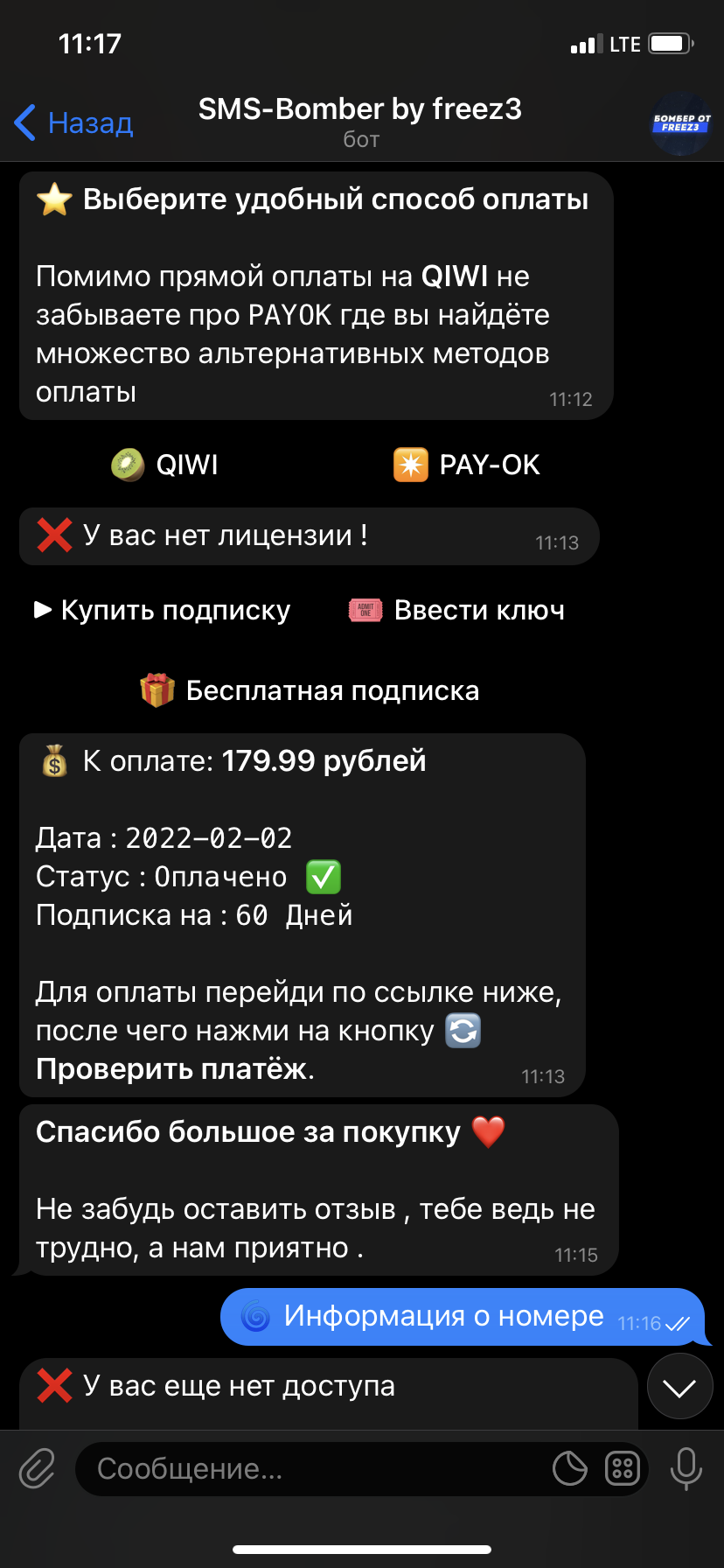This screenshot has height=1568, width=724.
Task: Open the attachment paperclip
Action: point(38,1469)
